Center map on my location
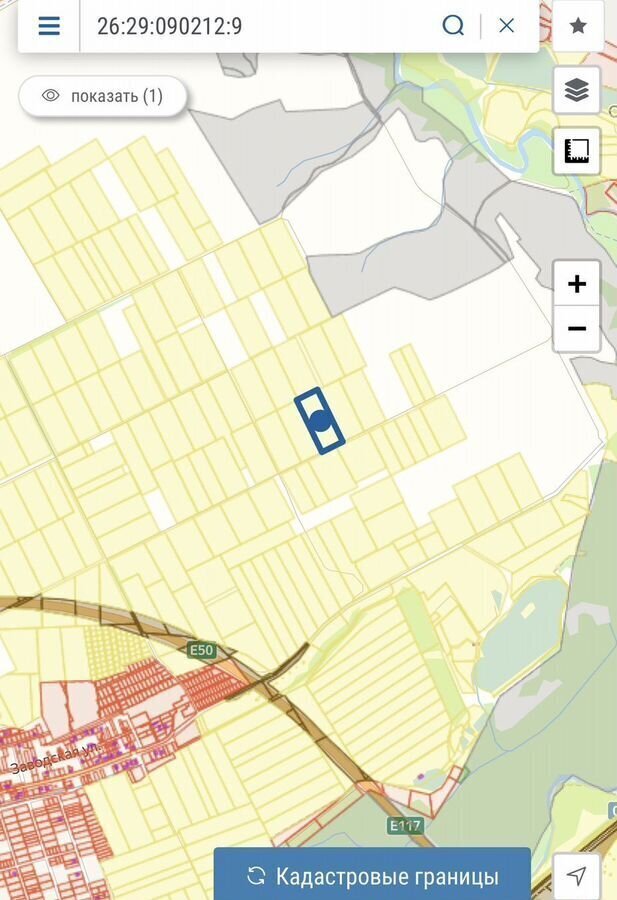 [x=577, y=876]
